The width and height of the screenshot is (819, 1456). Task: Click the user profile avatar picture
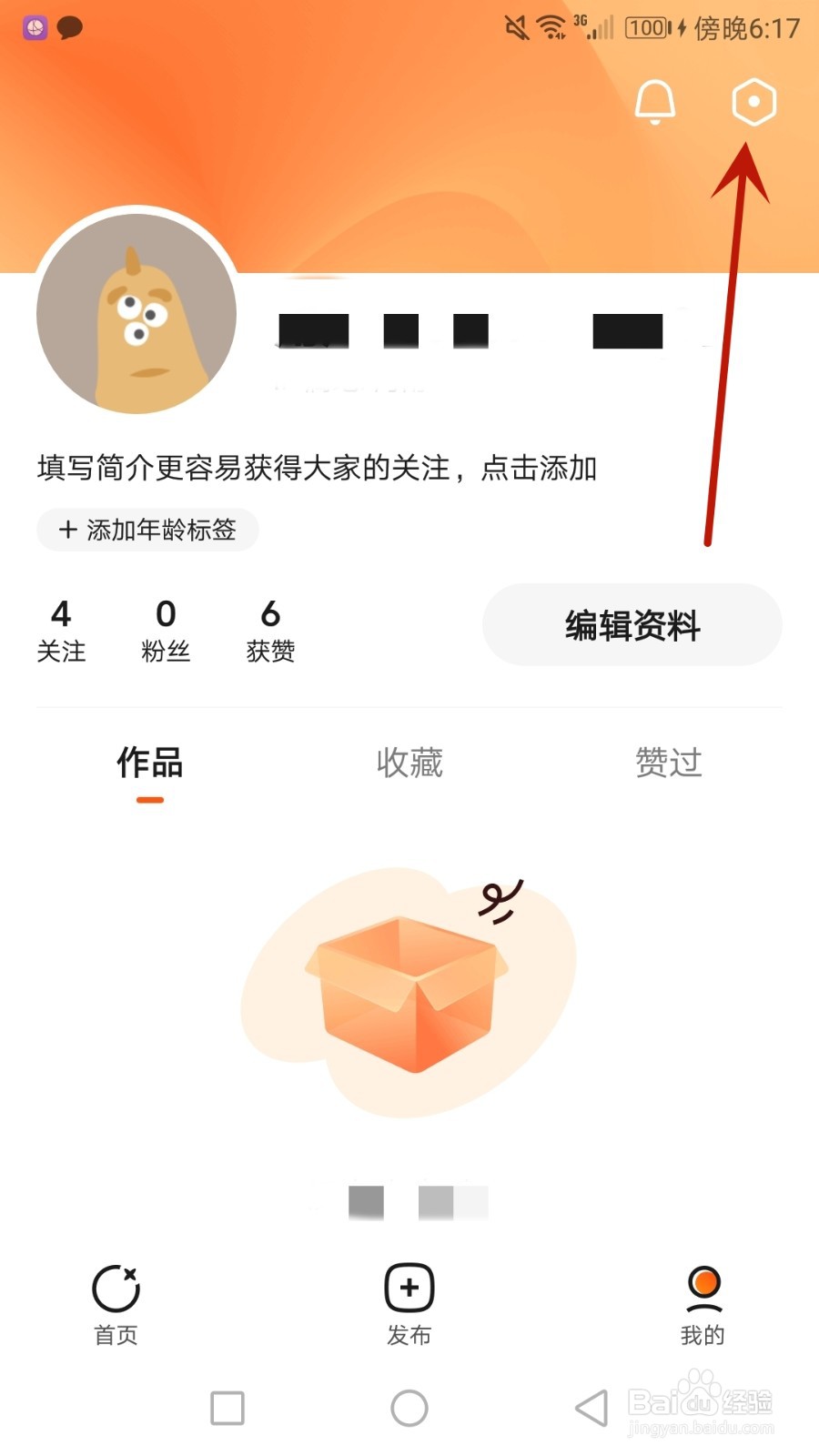pyautogui.click(x=136, y=314)
